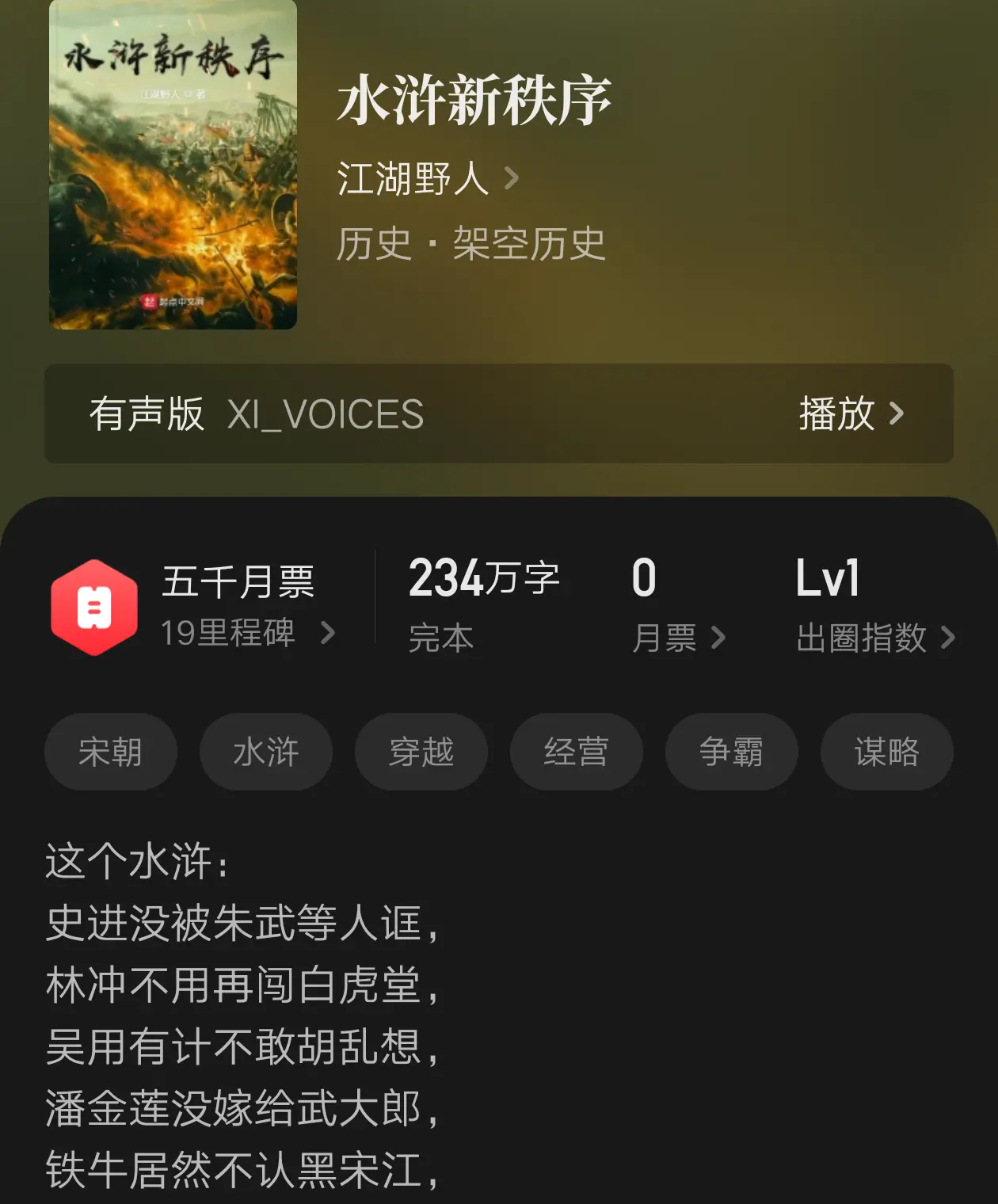Open the 争霸 tag chip

731,752
